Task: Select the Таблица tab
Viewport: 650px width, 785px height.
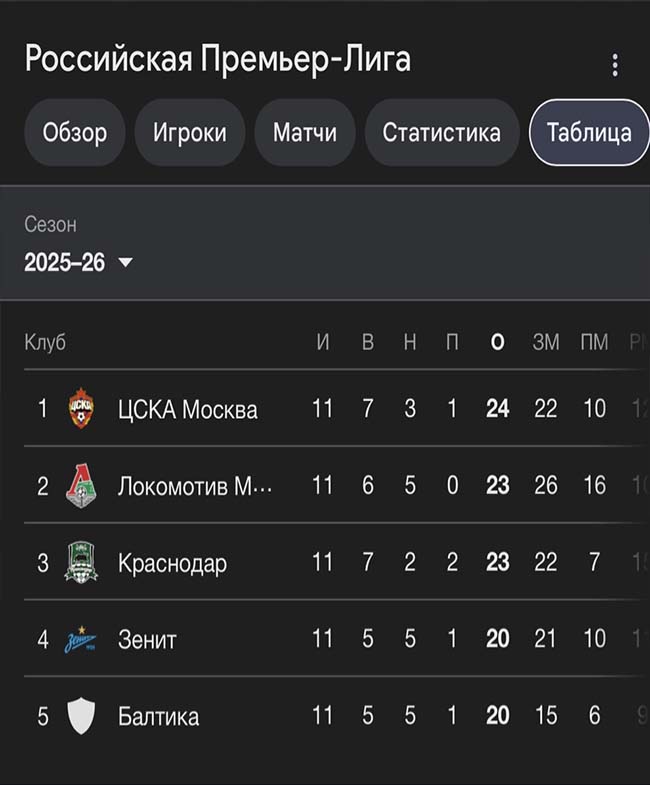Action: (x=589, y=132)
